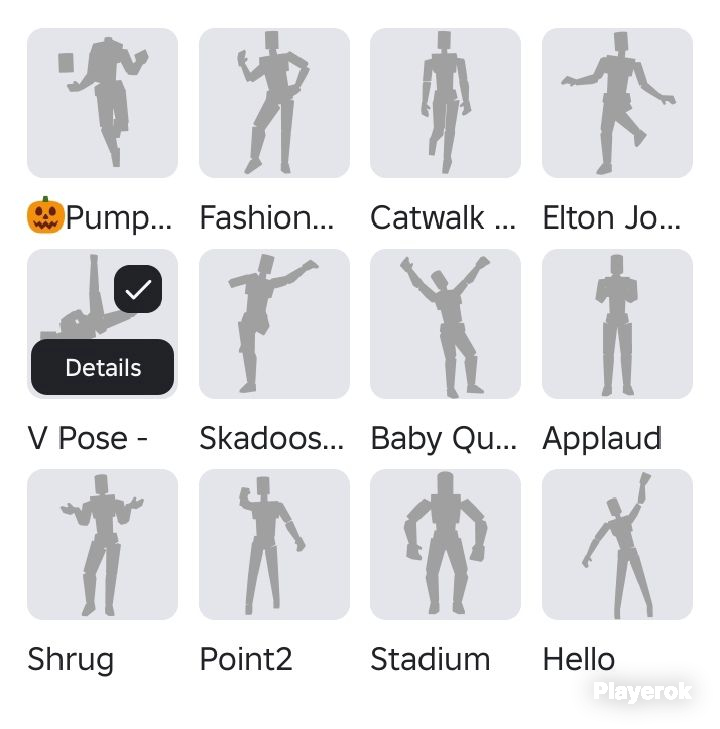Tap the Point2 emote tile
This screenshot has width=720, height=729.
[274, 544]
